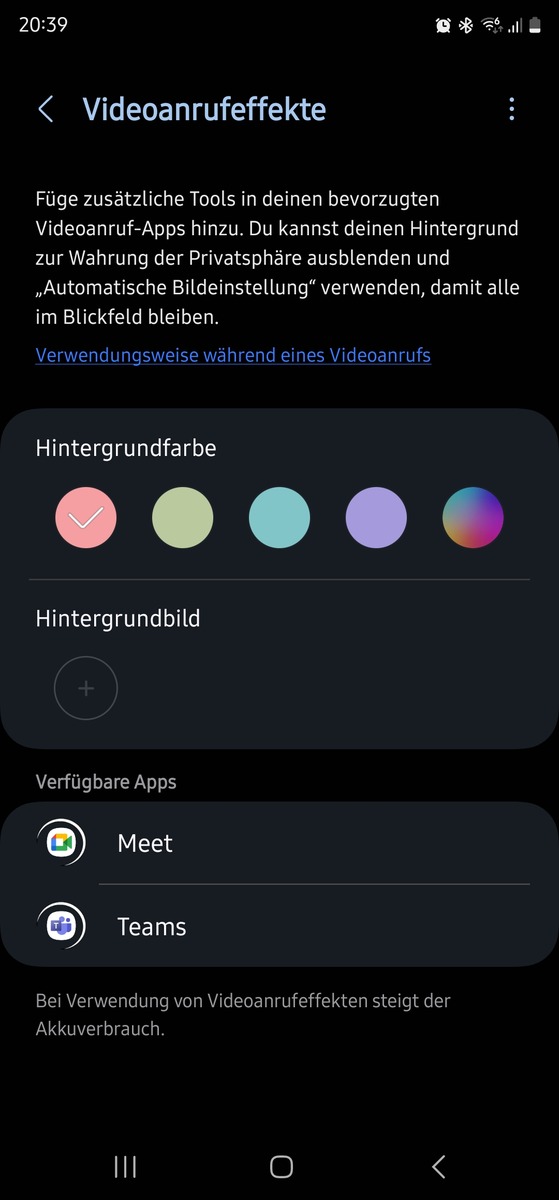Select the purple background color

[376, 518]
